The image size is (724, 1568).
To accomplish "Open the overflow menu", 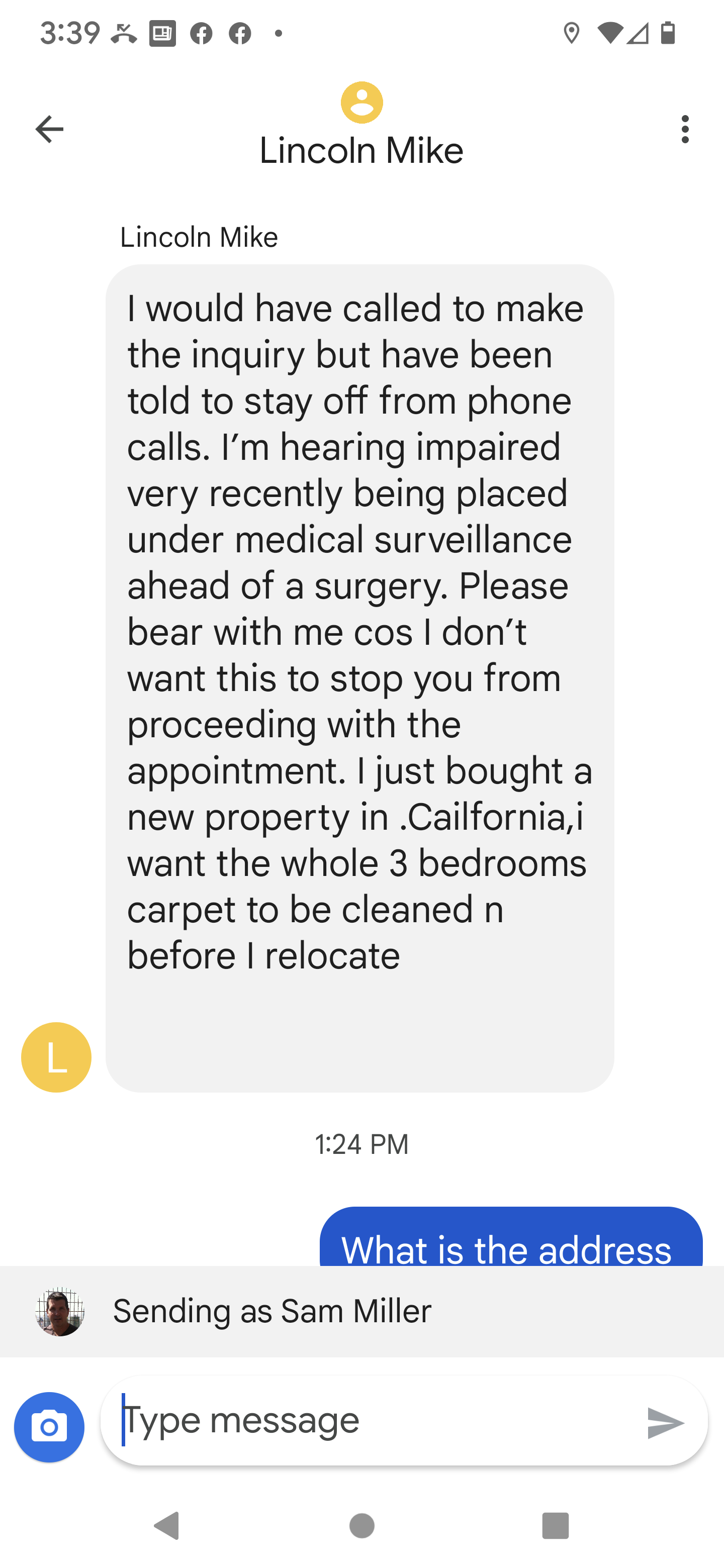I will coord(684,129).
